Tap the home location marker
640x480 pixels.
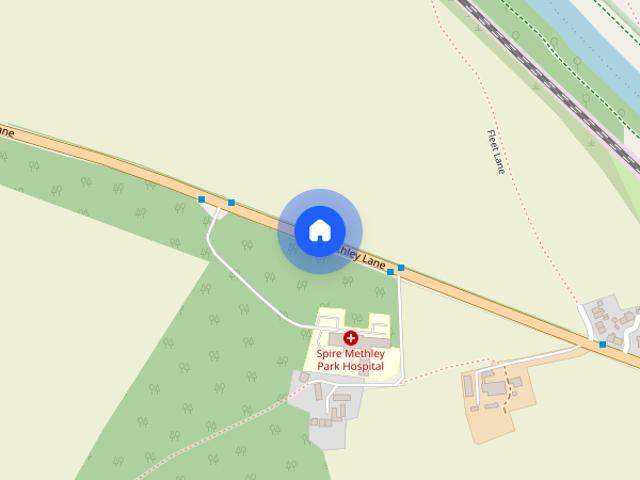click(x=319, y=230)
